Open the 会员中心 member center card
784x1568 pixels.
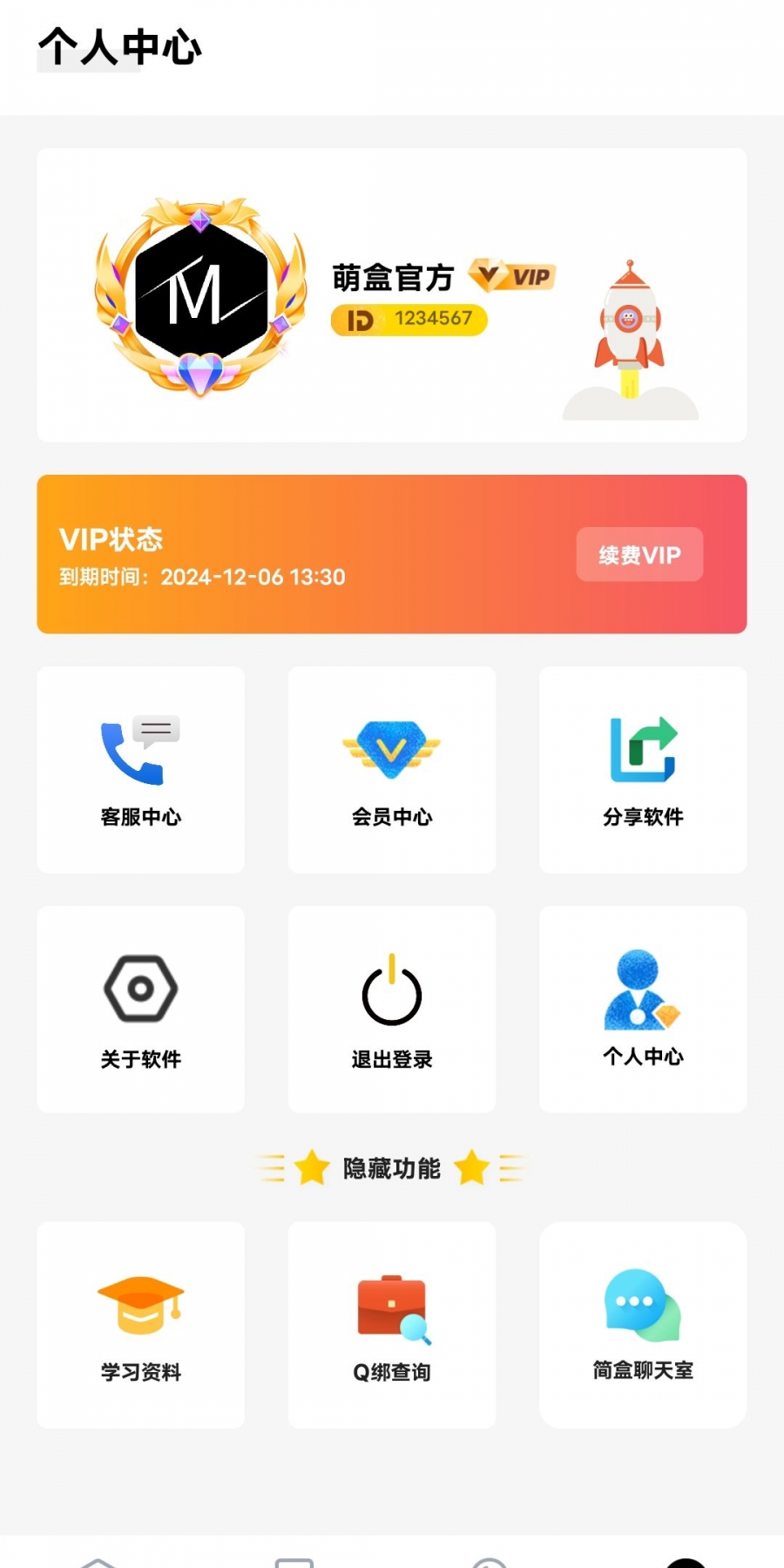(x=392, y=770)
